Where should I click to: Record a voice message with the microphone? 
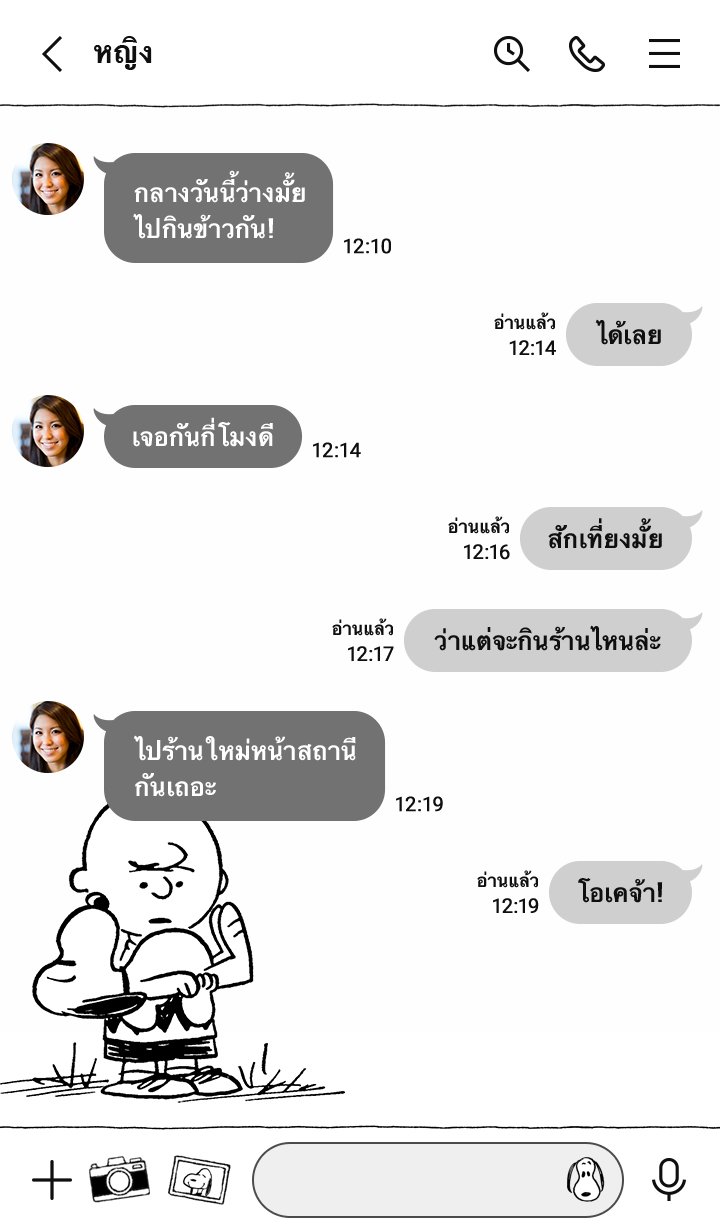[x=668, y=1180]
